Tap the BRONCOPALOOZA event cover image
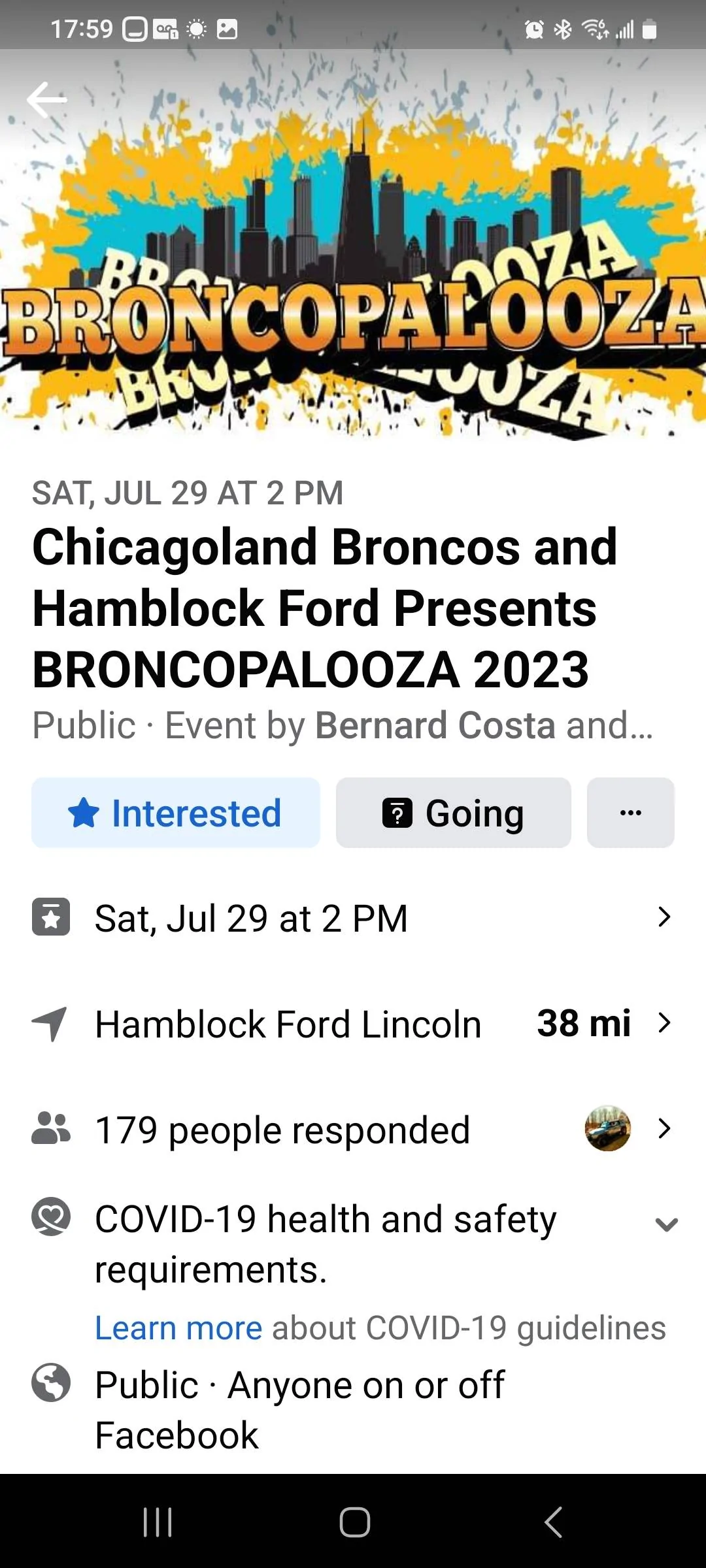The width and height of the screenshot is (706, 1568). click(353, 261)
